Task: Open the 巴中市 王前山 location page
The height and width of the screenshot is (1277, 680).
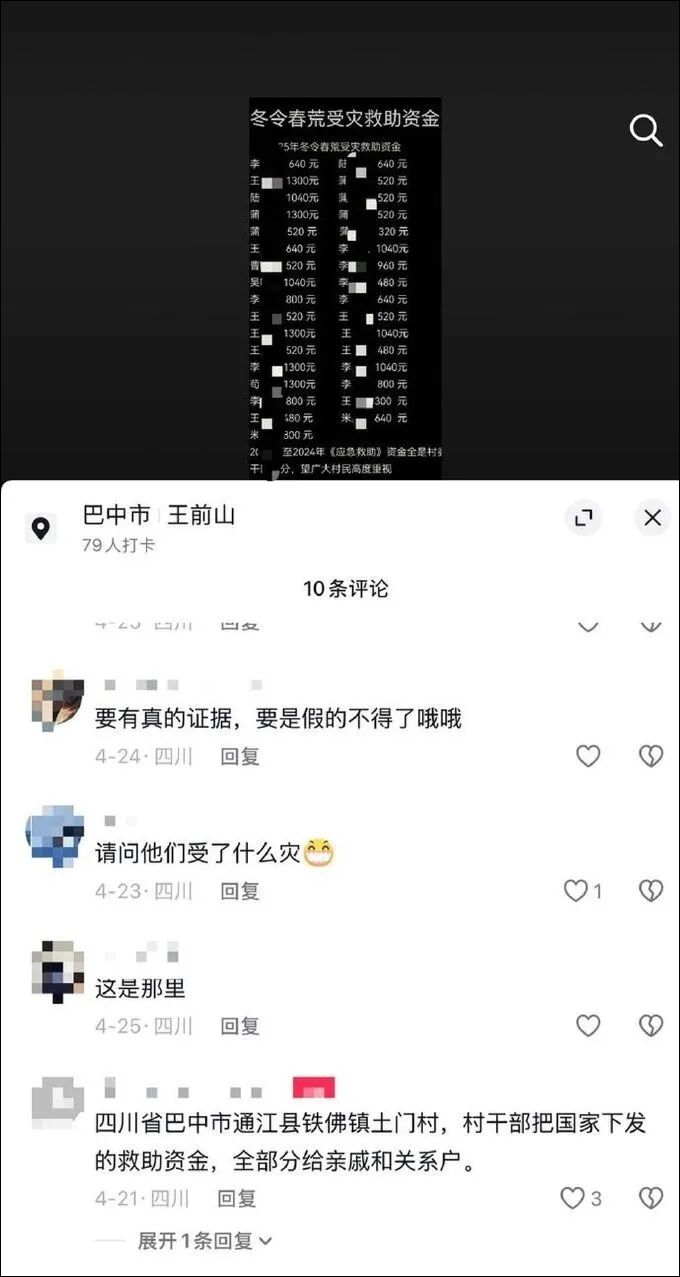Action: [x=158, y=515]
